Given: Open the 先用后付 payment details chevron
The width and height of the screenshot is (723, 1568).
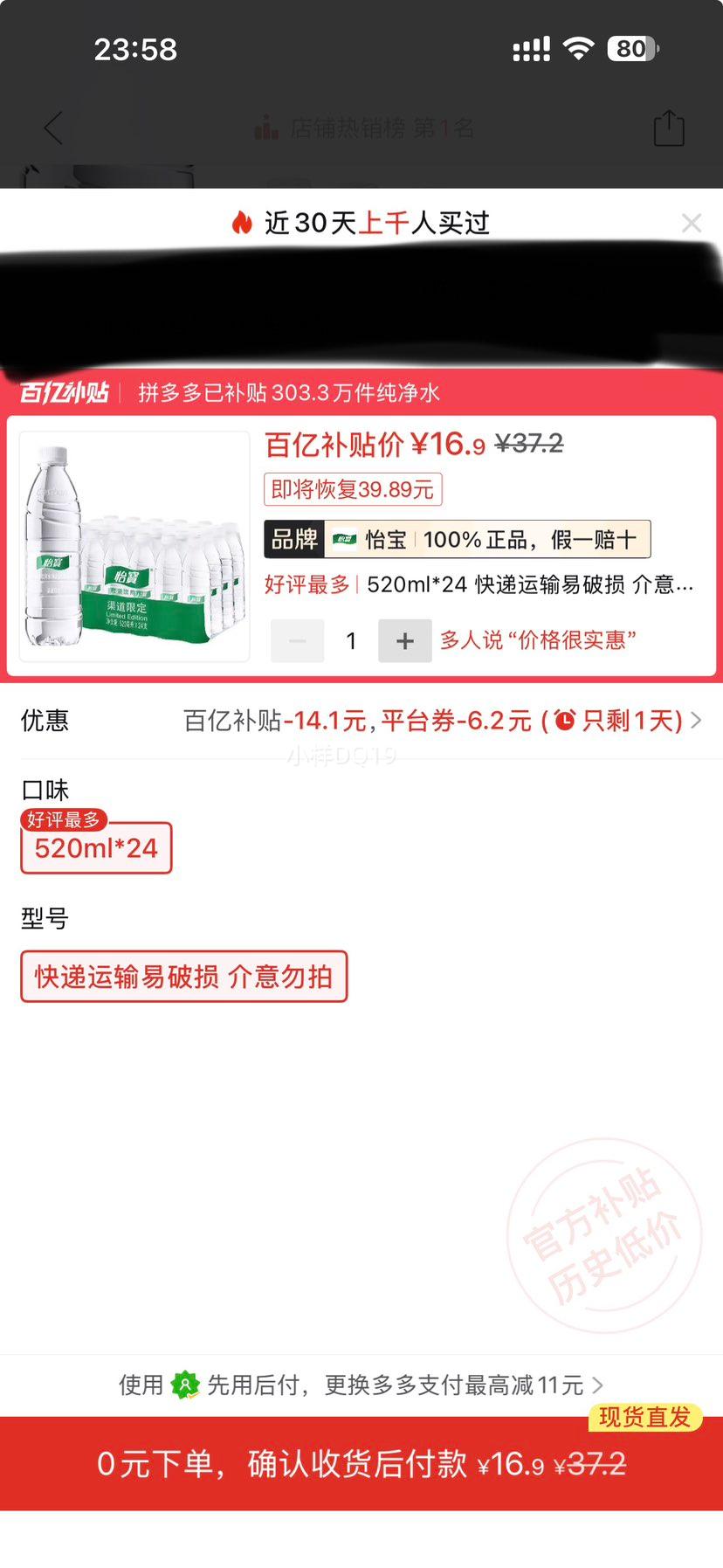Looking at the screenshot, I should coord(598,1385).
